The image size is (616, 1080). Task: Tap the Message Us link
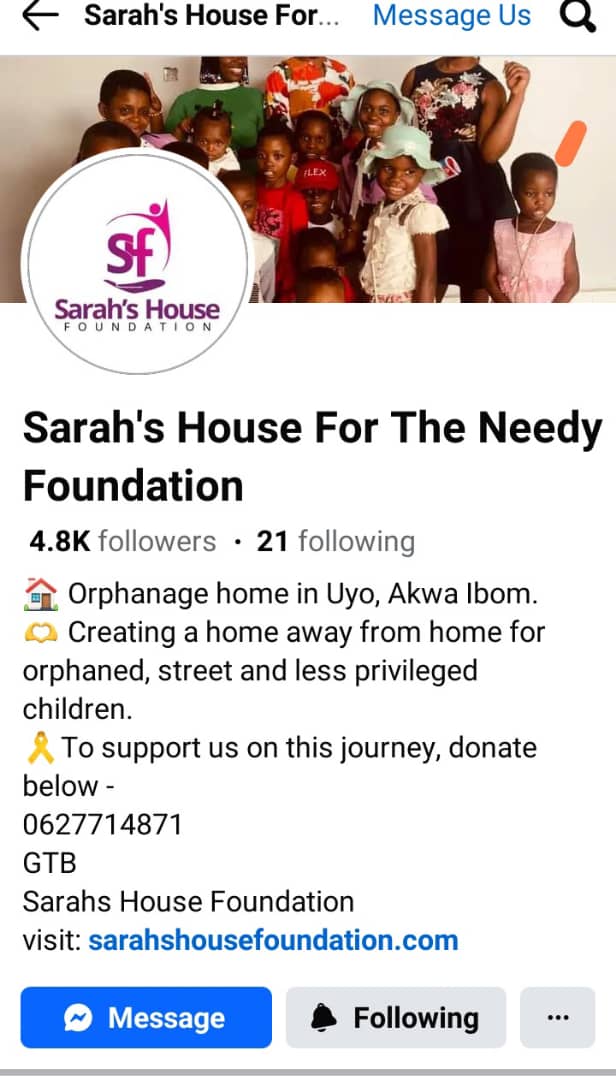452,16
